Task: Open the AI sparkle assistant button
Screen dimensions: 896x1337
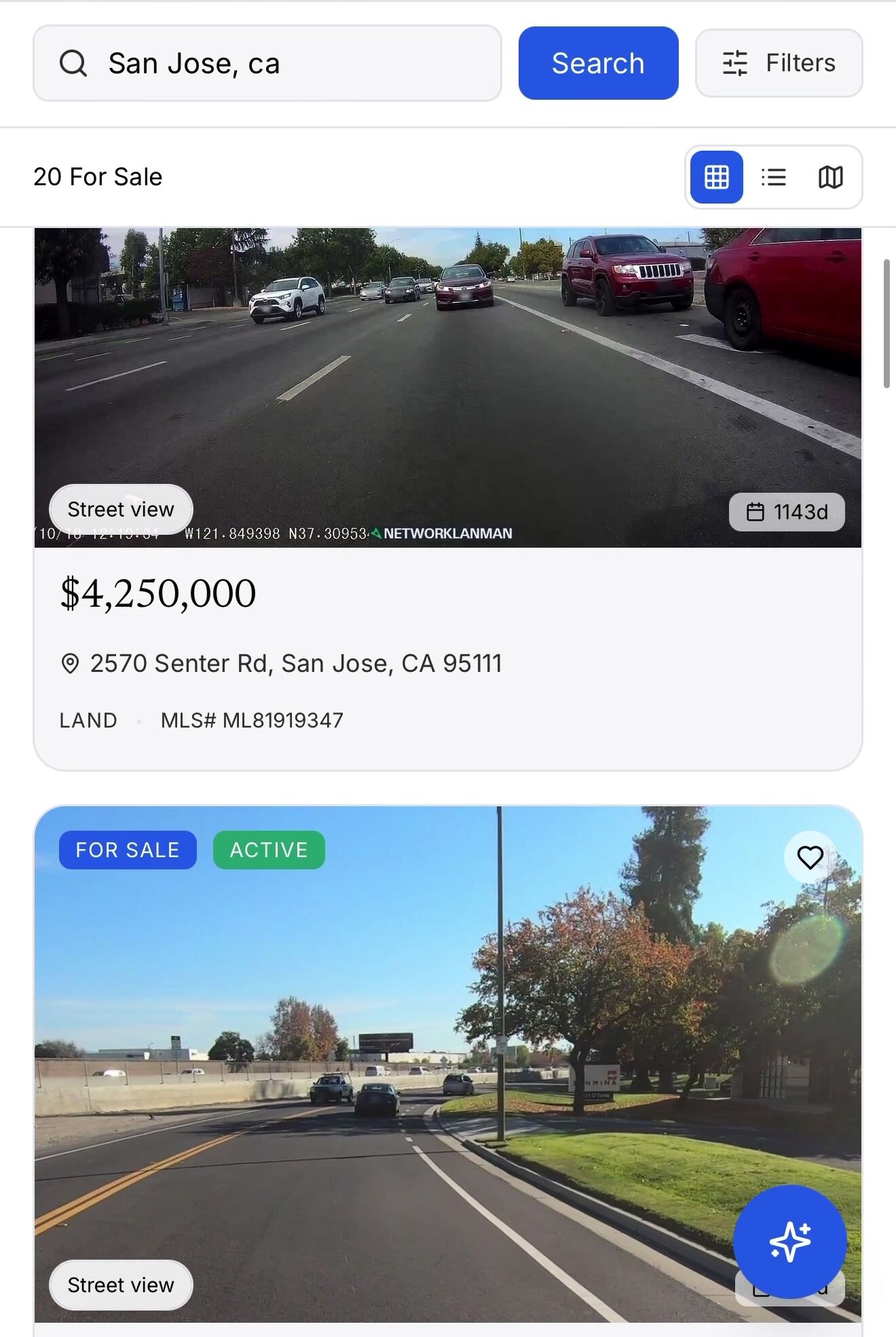Action: [x=789, y=1241]
